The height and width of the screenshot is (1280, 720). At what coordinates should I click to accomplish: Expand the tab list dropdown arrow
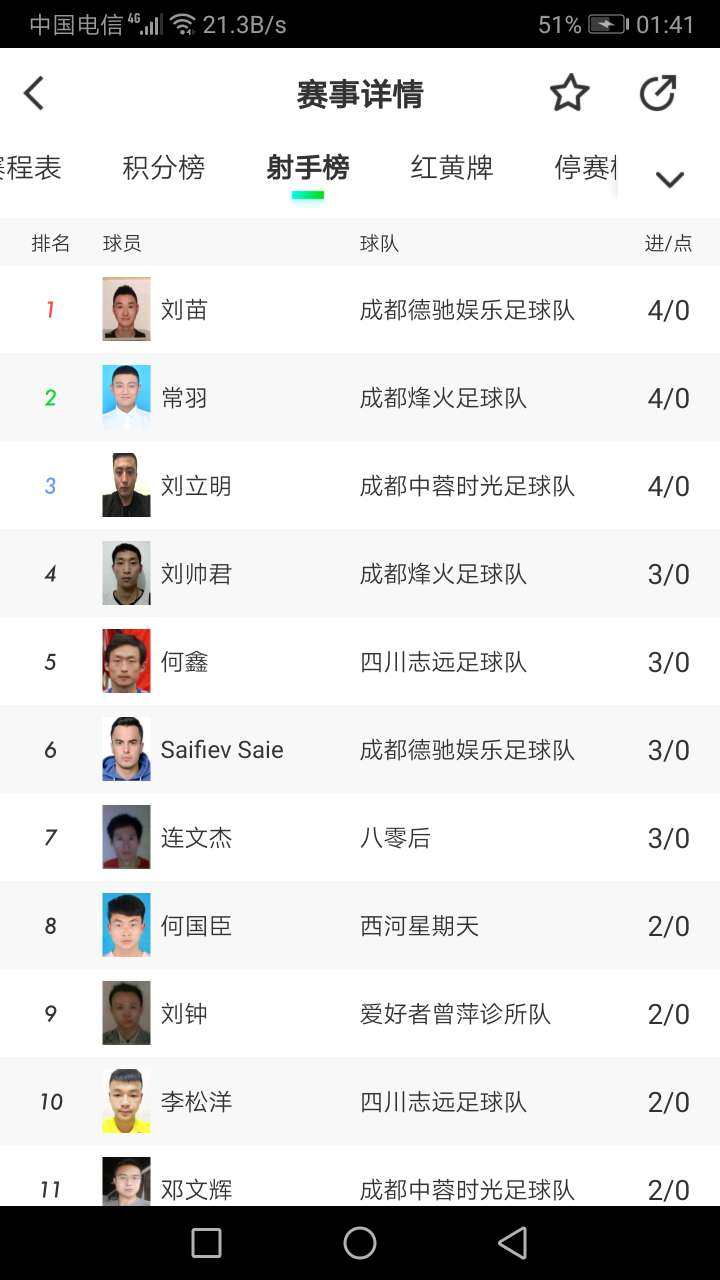coord(669,179)
